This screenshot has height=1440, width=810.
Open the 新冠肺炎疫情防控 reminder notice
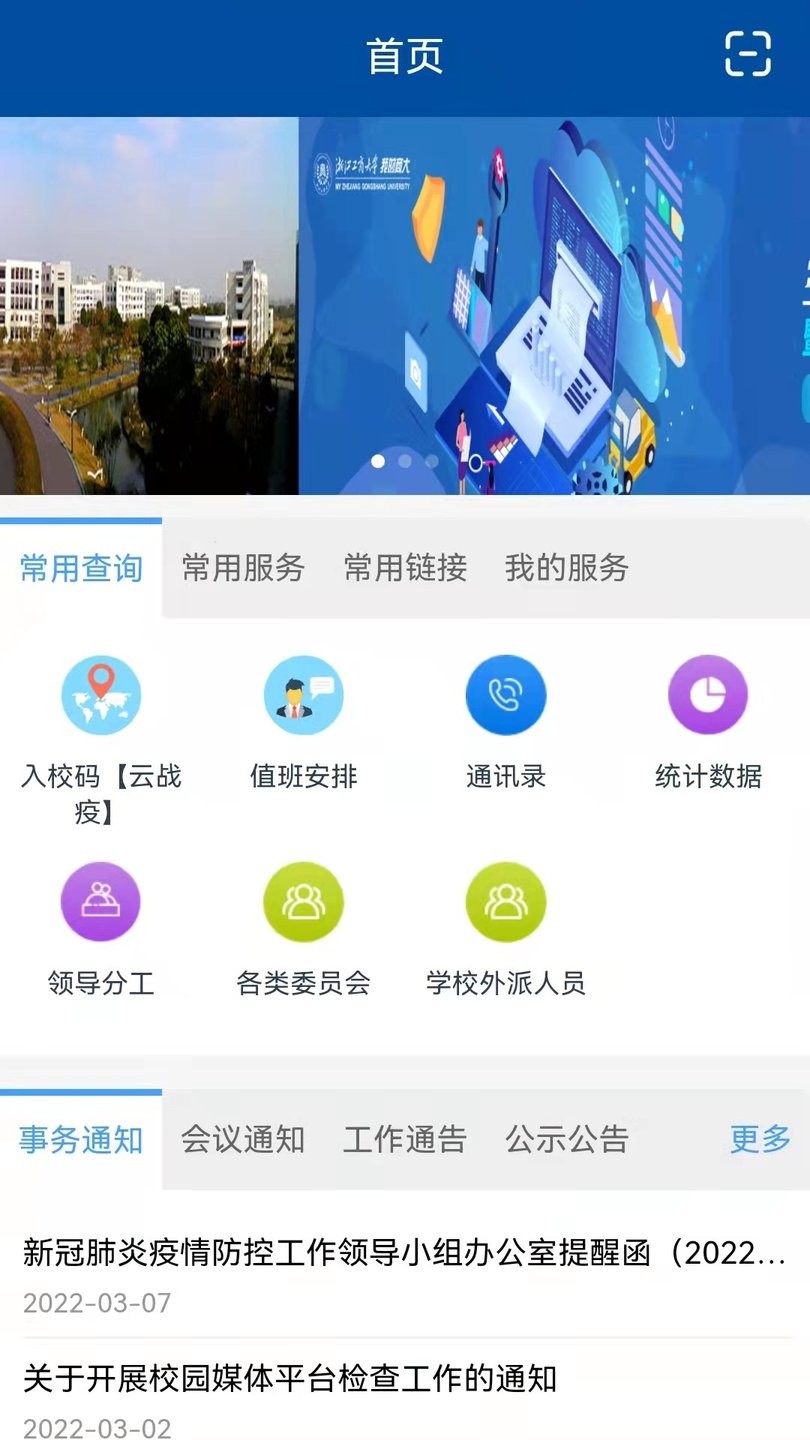404,1253
